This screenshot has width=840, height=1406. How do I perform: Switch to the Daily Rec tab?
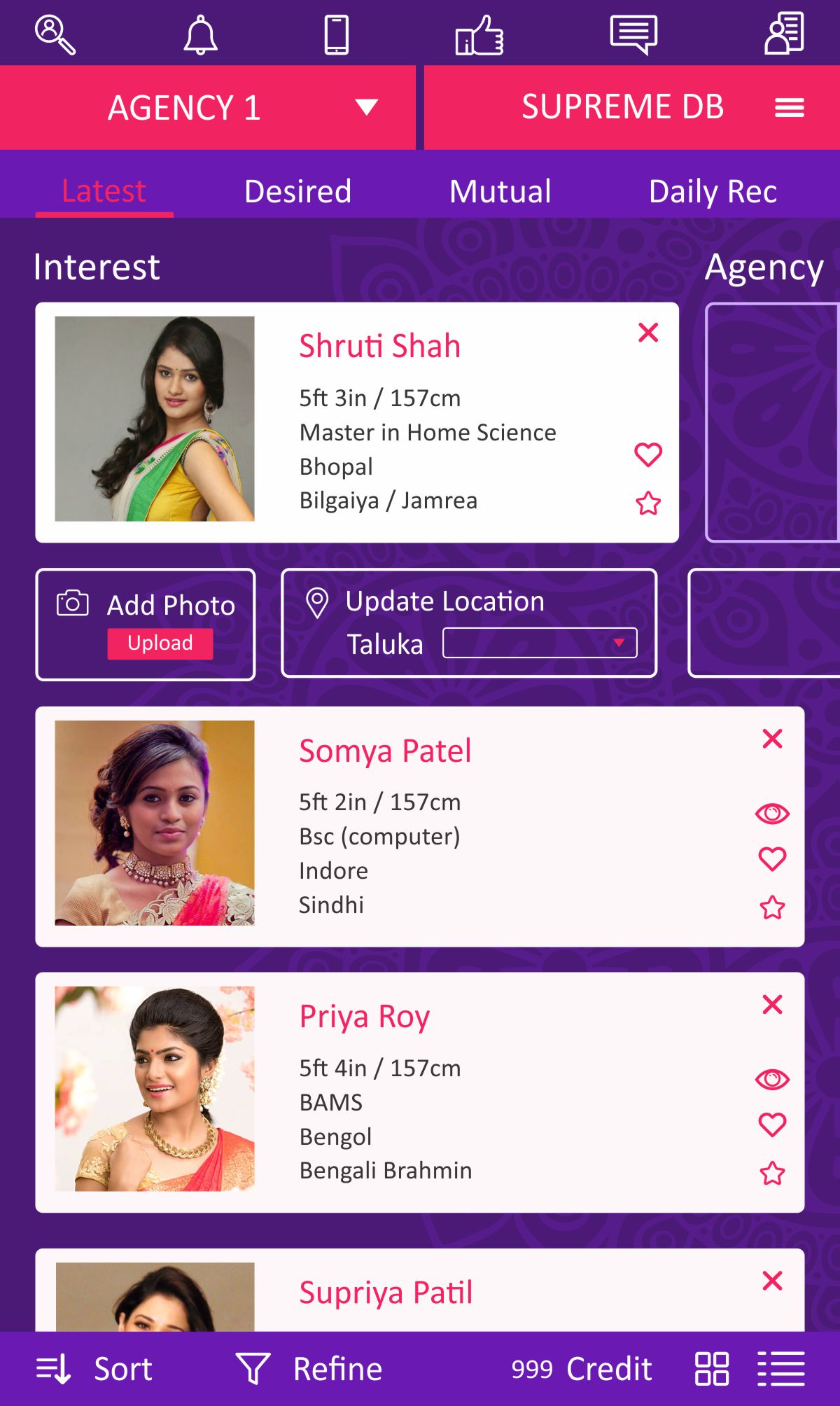click(x=713, y=191)
